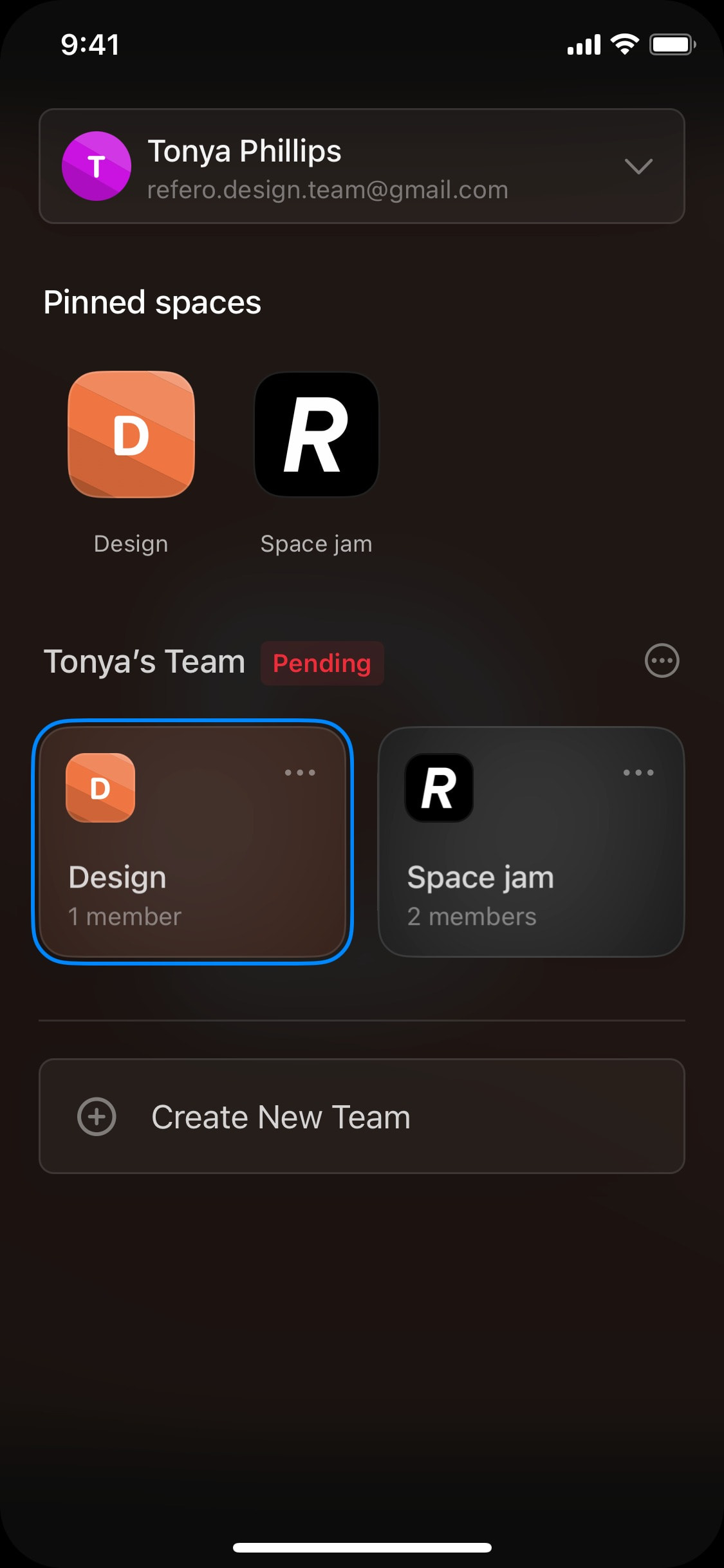Screen dimensions: 724x1568
Task: Expand the Tonya Phillips account switcher
Action: pos(362,166)
